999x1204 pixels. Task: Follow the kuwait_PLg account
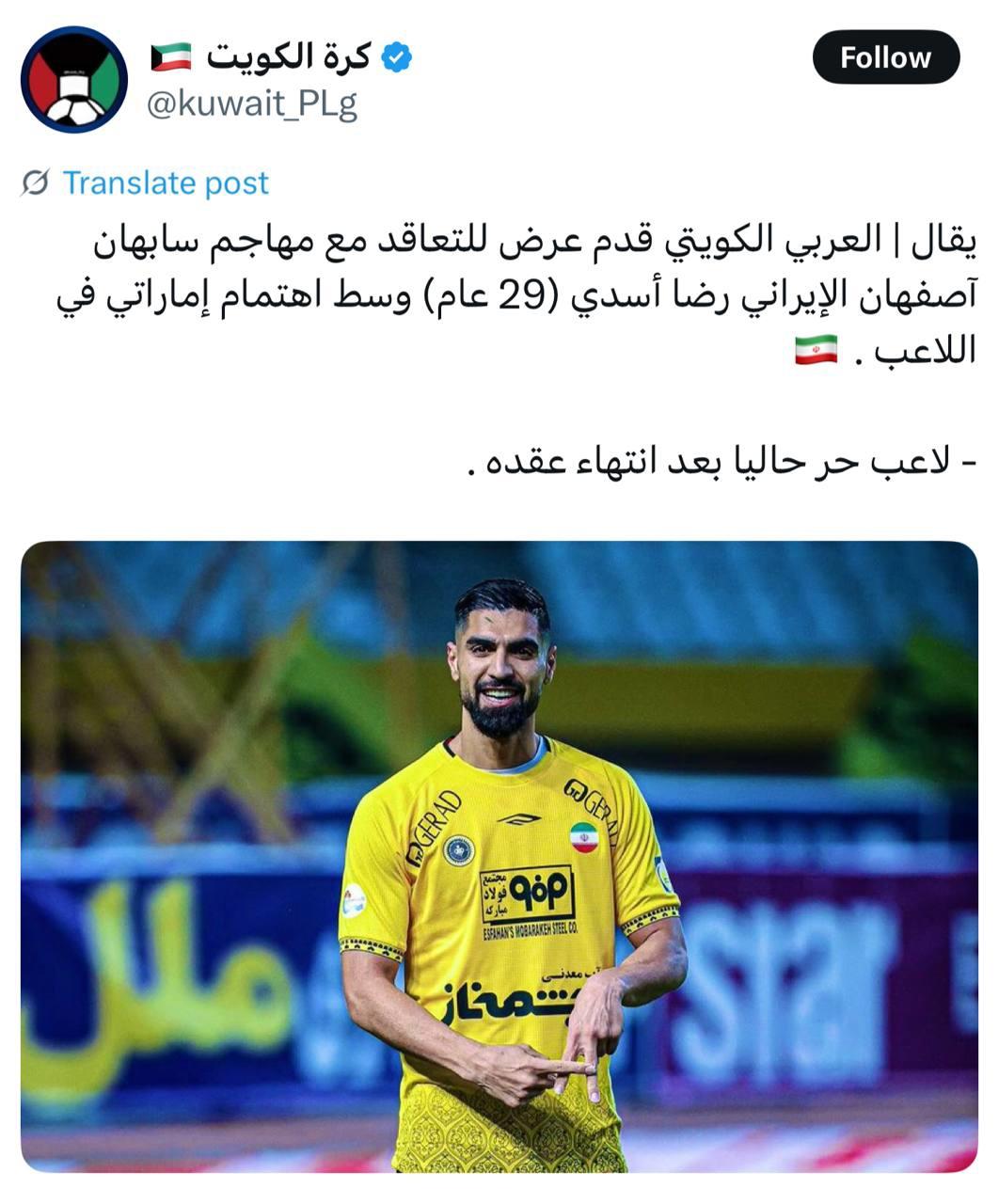click(x=885, y=57)
